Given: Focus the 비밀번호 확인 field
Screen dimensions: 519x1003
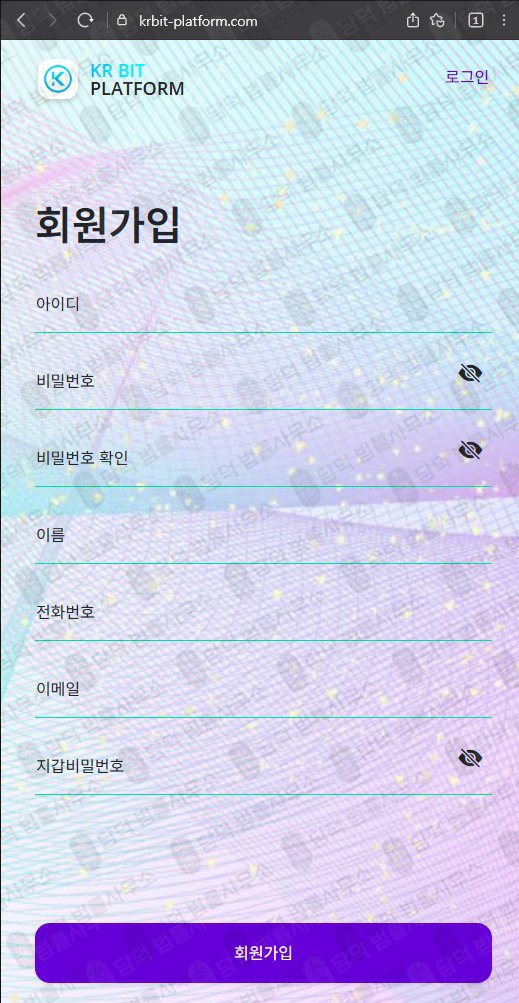Looking at the screenshot, I should 243,461.
